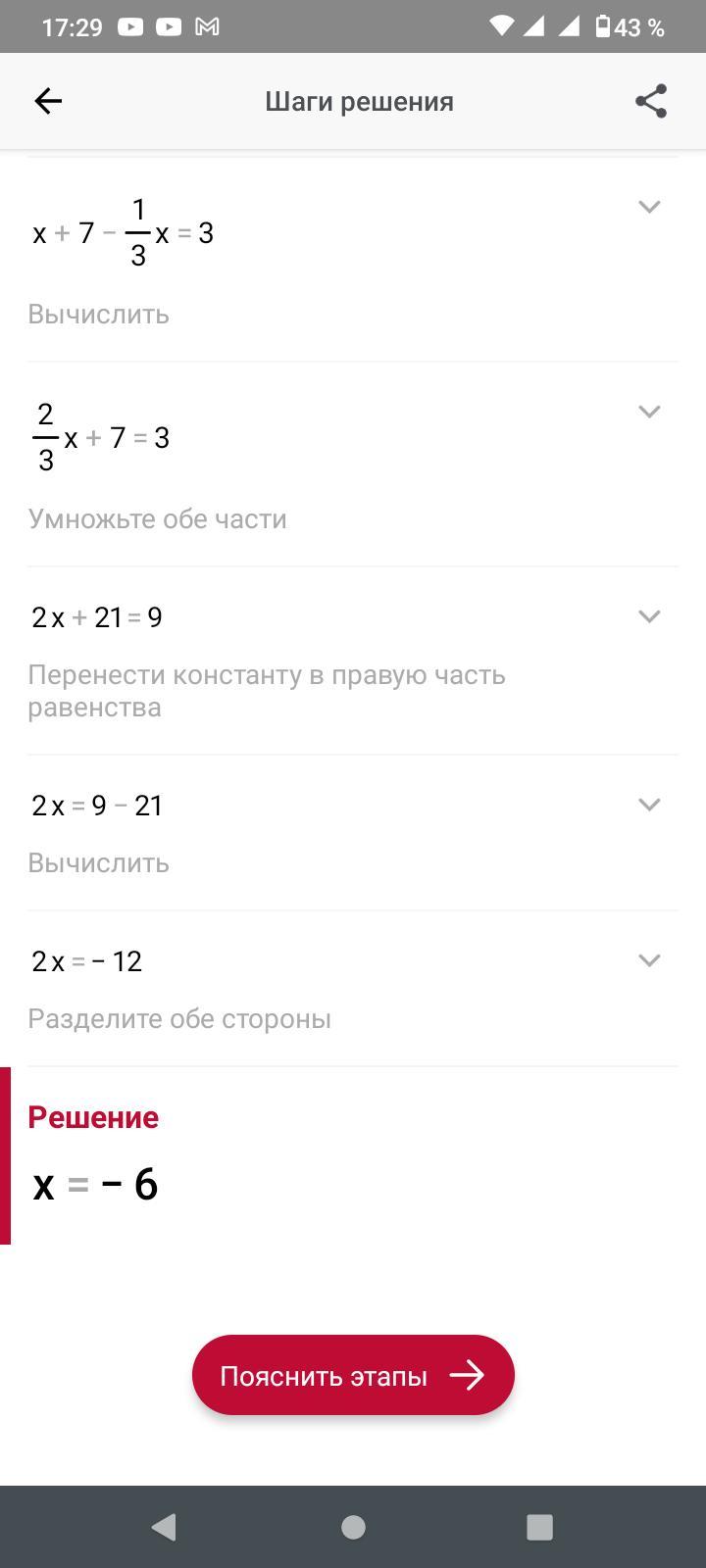Expand the step 2x = −12
The height and width of the screenshot is (1568, 706).
648,960
